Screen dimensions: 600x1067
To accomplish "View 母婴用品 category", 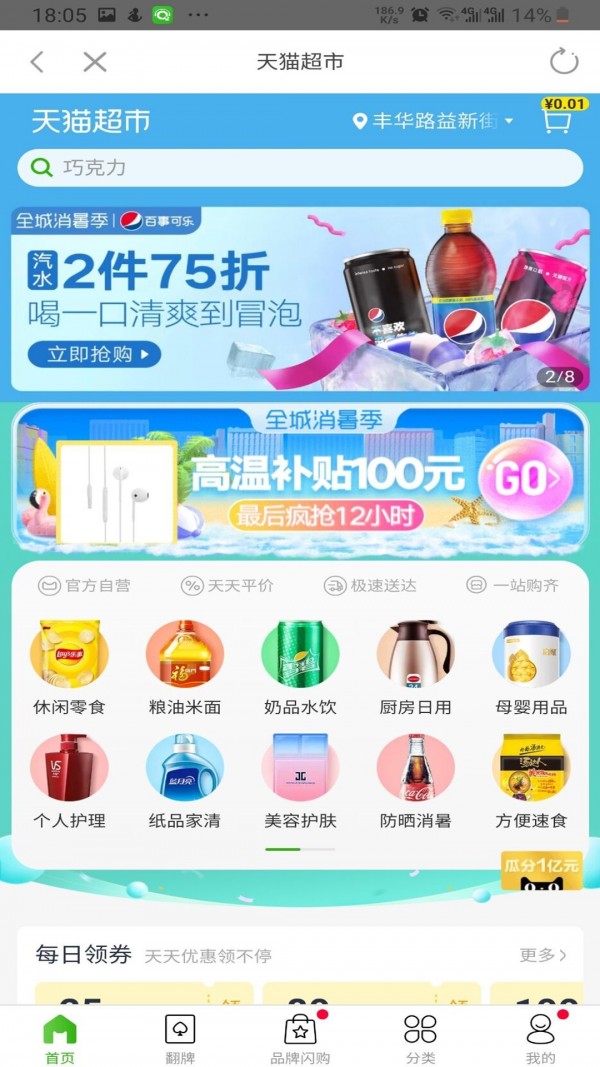I will tap(531, 667).
